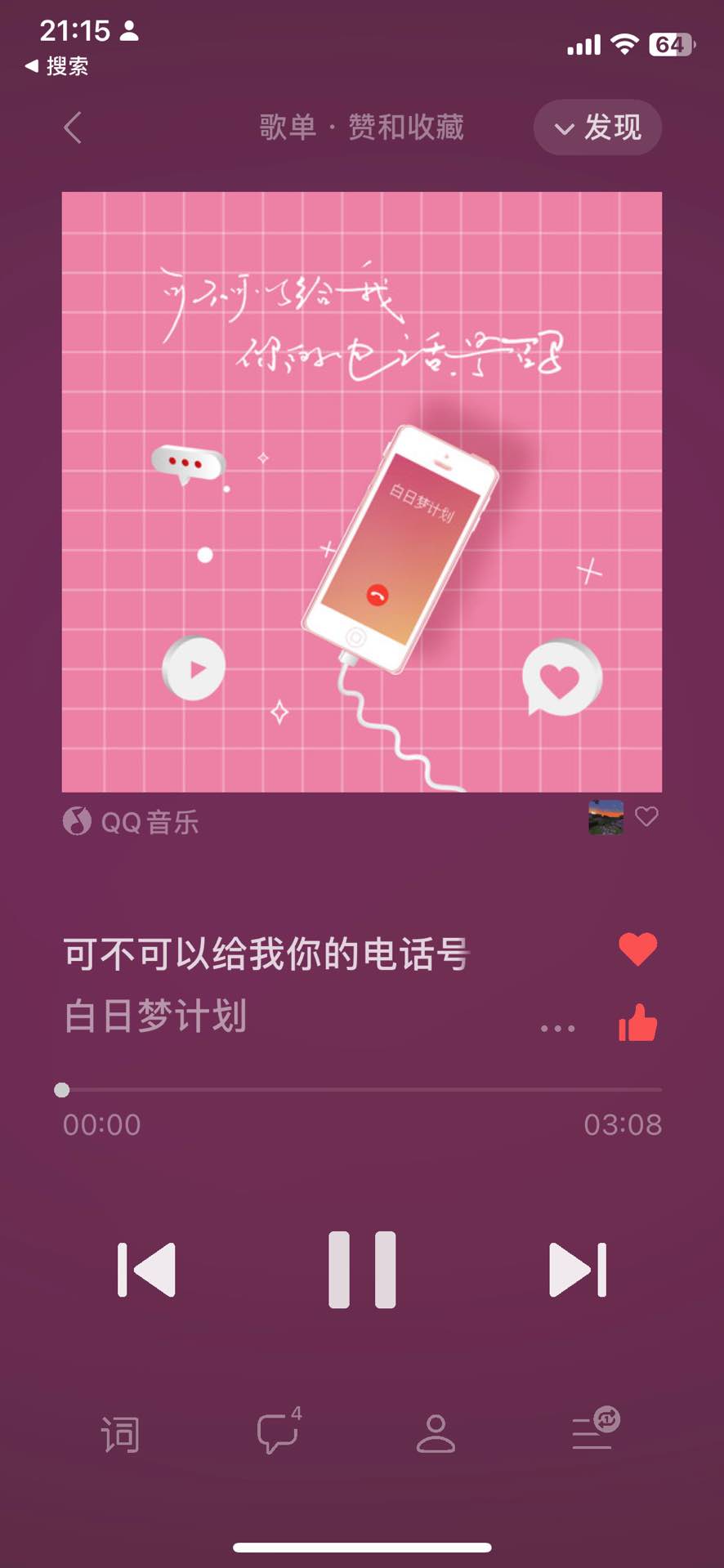Tap the playback progress bar
Image resolution: width=724 pixels, height=1568 pixels.
coord(361,1089)
